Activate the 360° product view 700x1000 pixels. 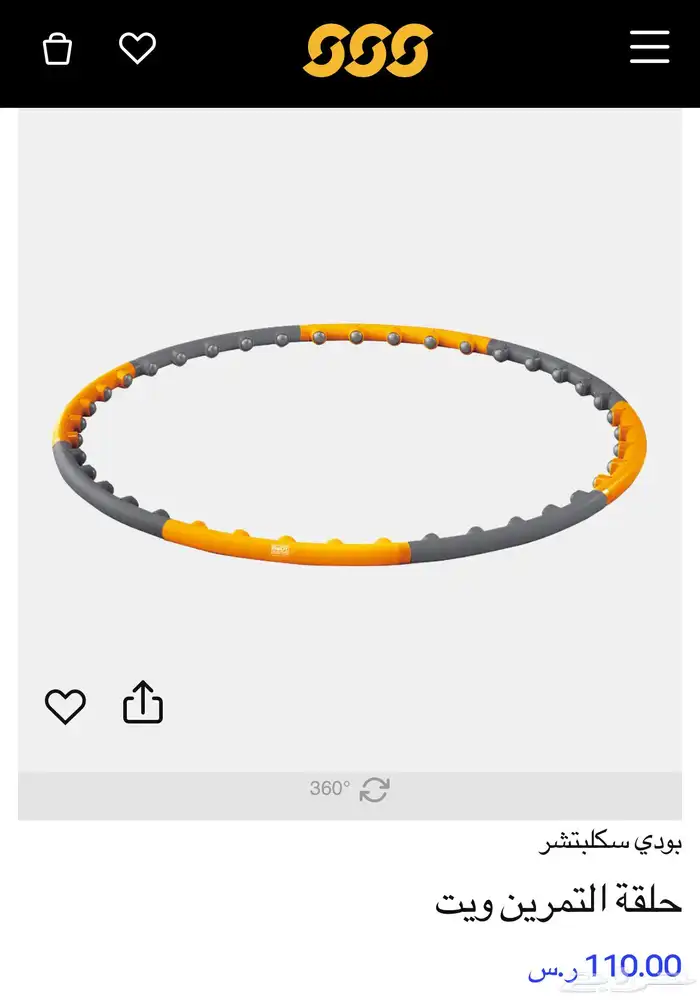[x=349, y=789]
